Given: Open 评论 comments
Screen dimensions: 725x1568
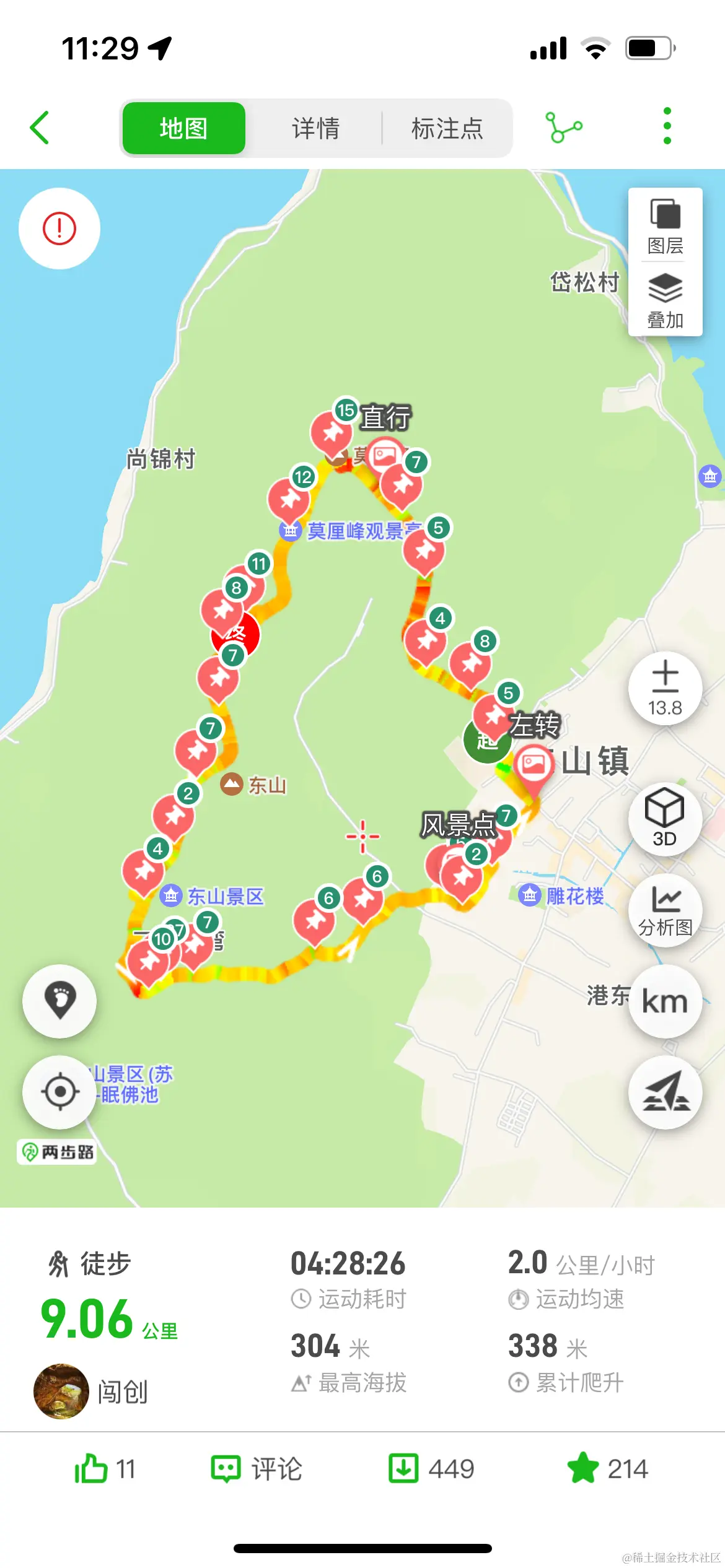Looking at the screenshot, I should tap(257, 1469).
